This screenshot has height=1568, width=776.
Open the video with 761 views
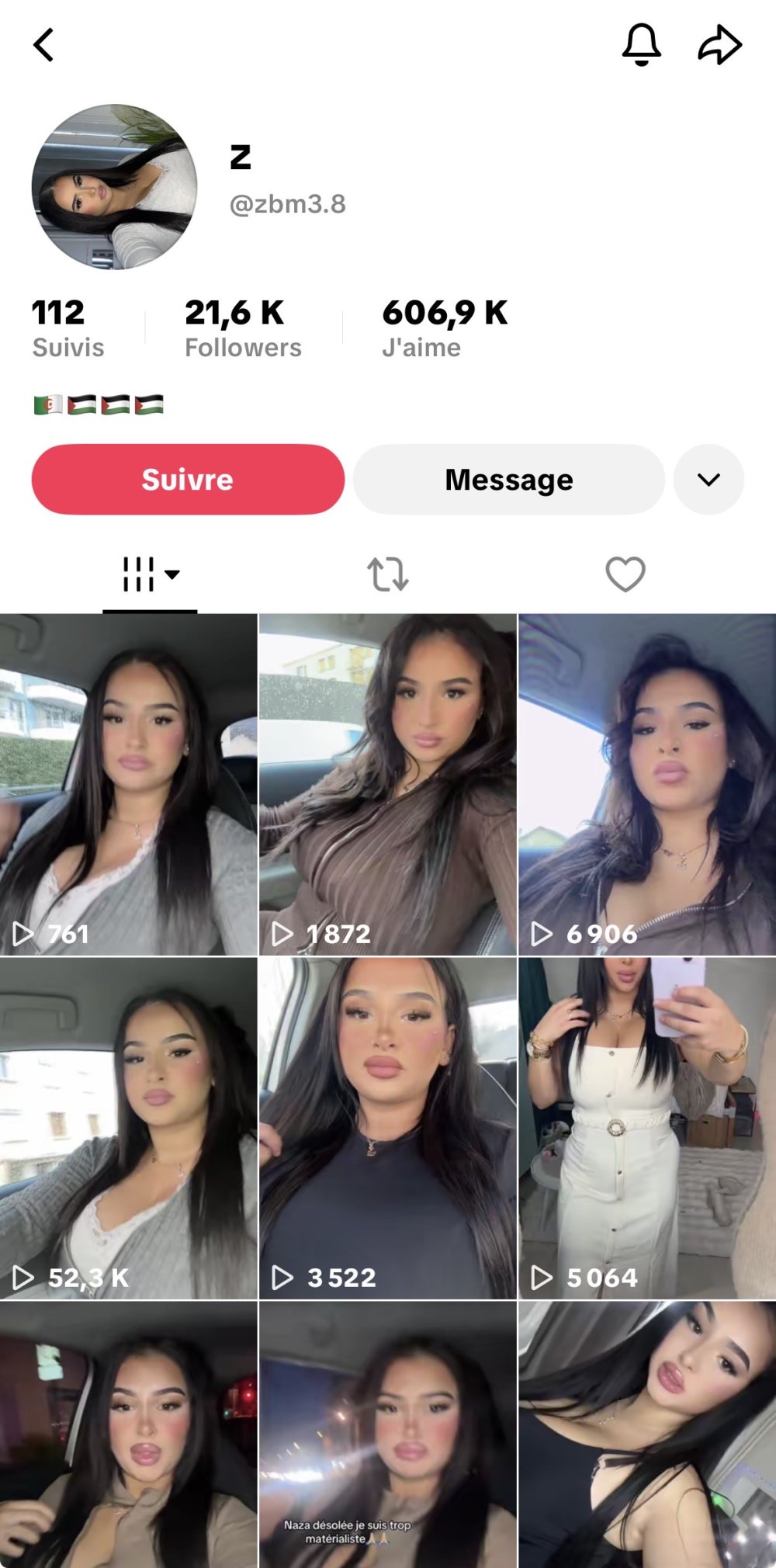(128, 784)
